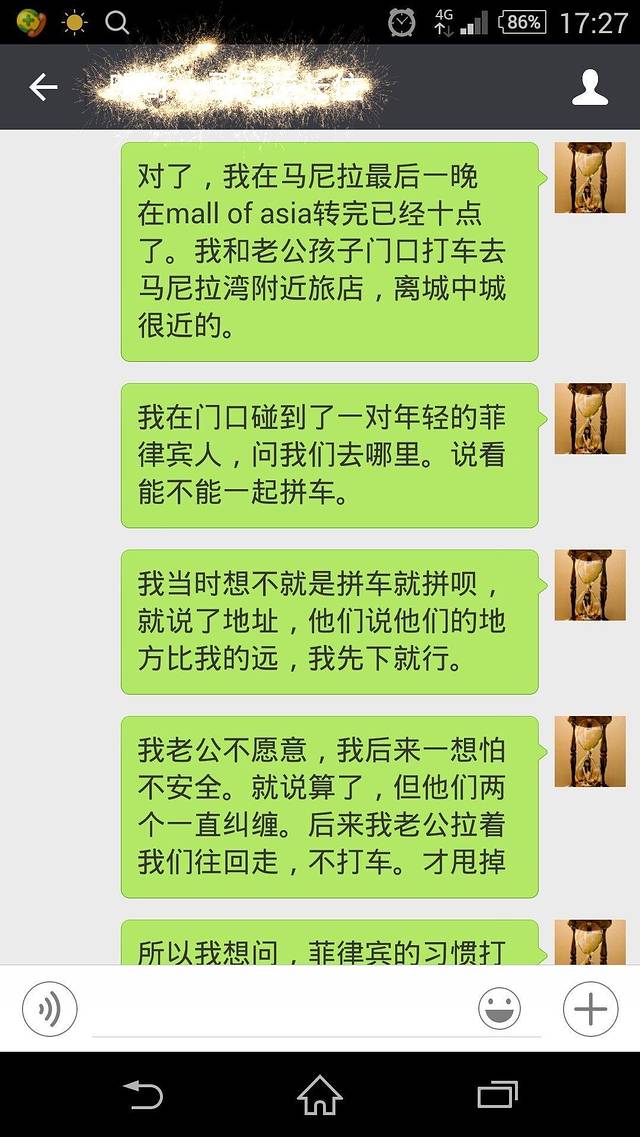Open the recent apps view
This screenshot has height=1137, width=640.
point(497,1095)
